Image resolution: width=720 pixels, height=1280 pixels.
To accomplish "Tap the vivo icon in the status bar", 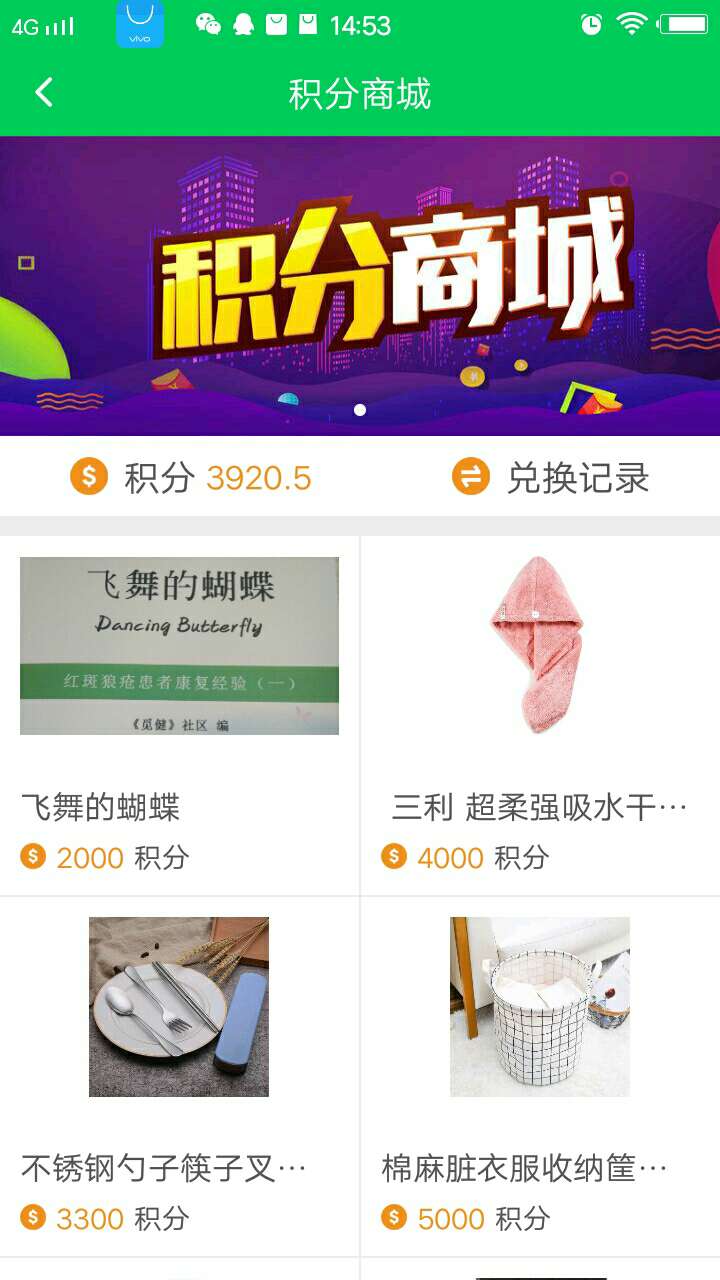I will 140,22.
